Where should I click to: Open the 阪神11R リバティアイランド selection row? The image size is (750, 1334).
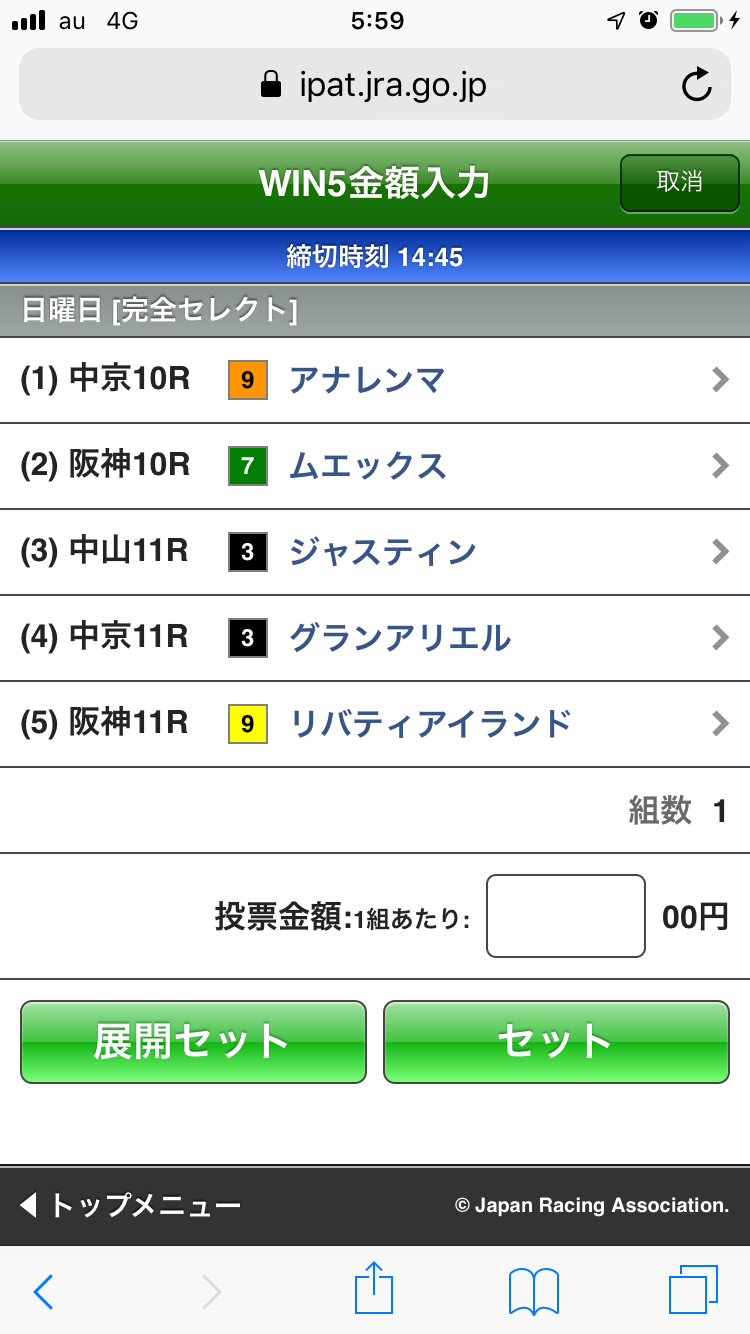pyautogui.click(x=375, y=723)
